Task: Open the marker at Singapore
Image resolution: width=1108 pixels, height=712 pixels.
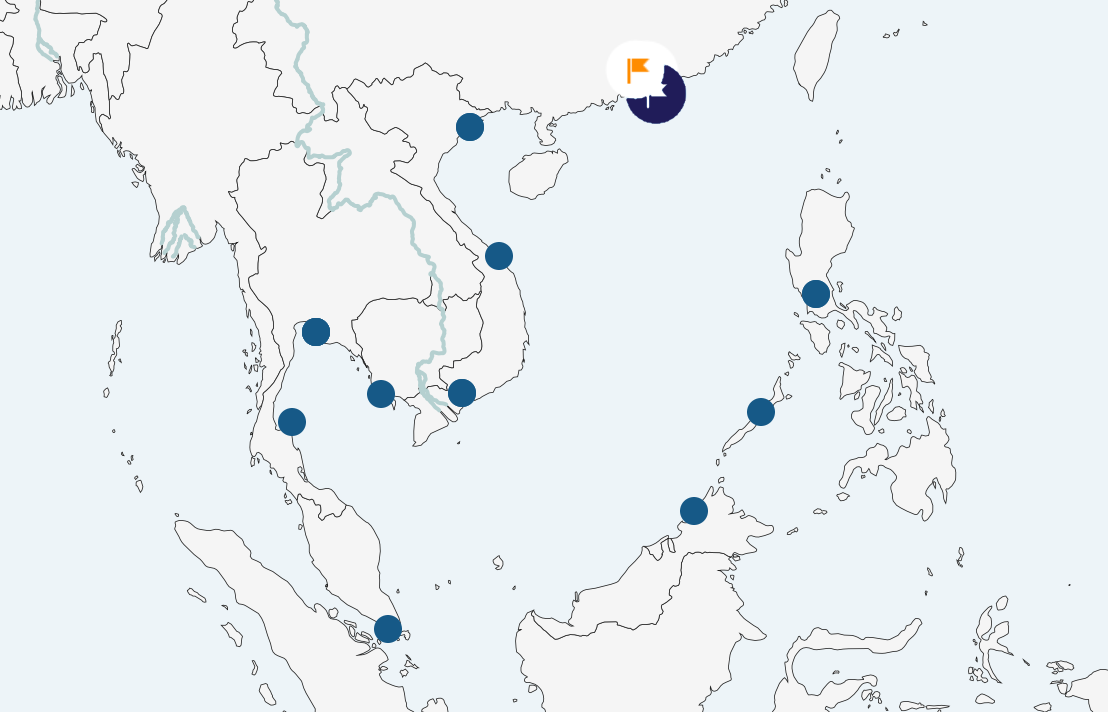Action: pyautogui.click(x=388, y=629)
